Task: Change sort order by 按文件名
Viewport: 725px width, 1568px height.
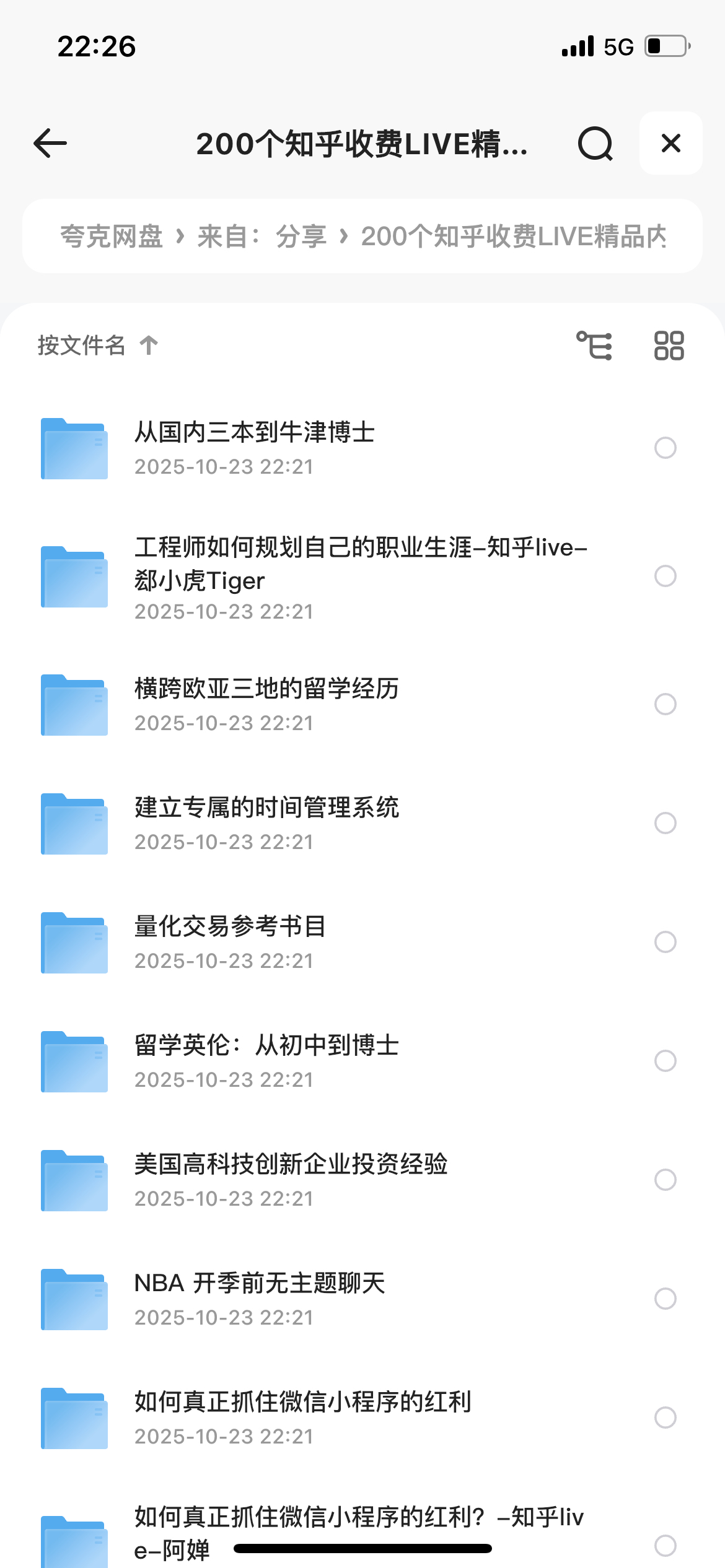Action: [x=98, y=345]
